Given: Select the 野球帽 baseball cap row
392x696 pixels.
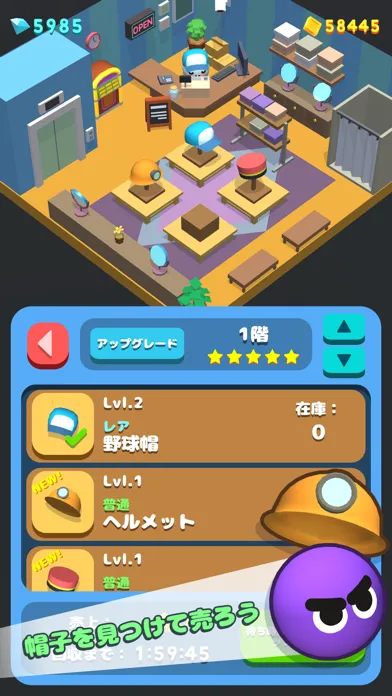Looking at the screenshot, I should tap(196, 427).
